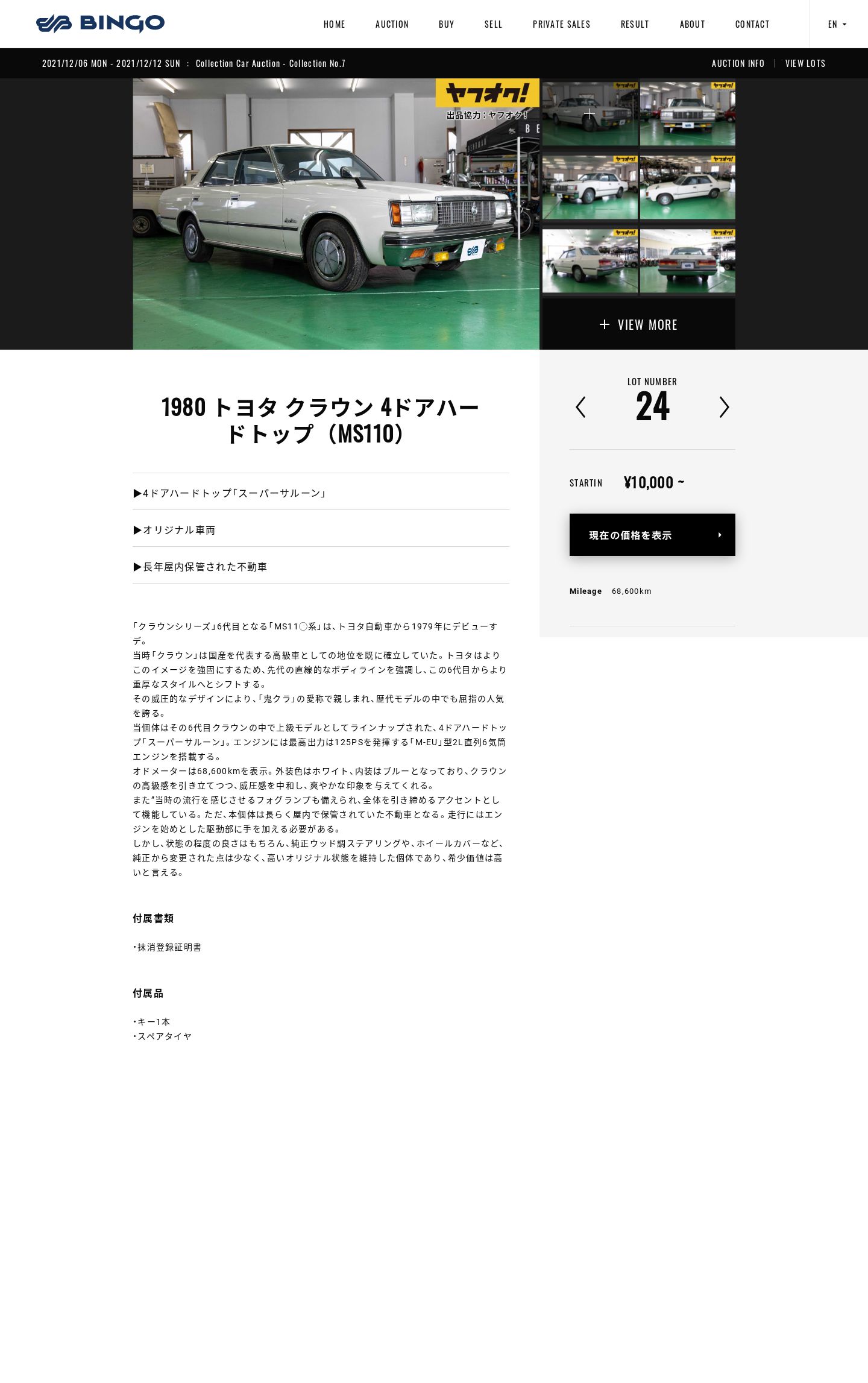Tap VIEW MORE photos button
Screen dimensions: 868x1383
638,324
